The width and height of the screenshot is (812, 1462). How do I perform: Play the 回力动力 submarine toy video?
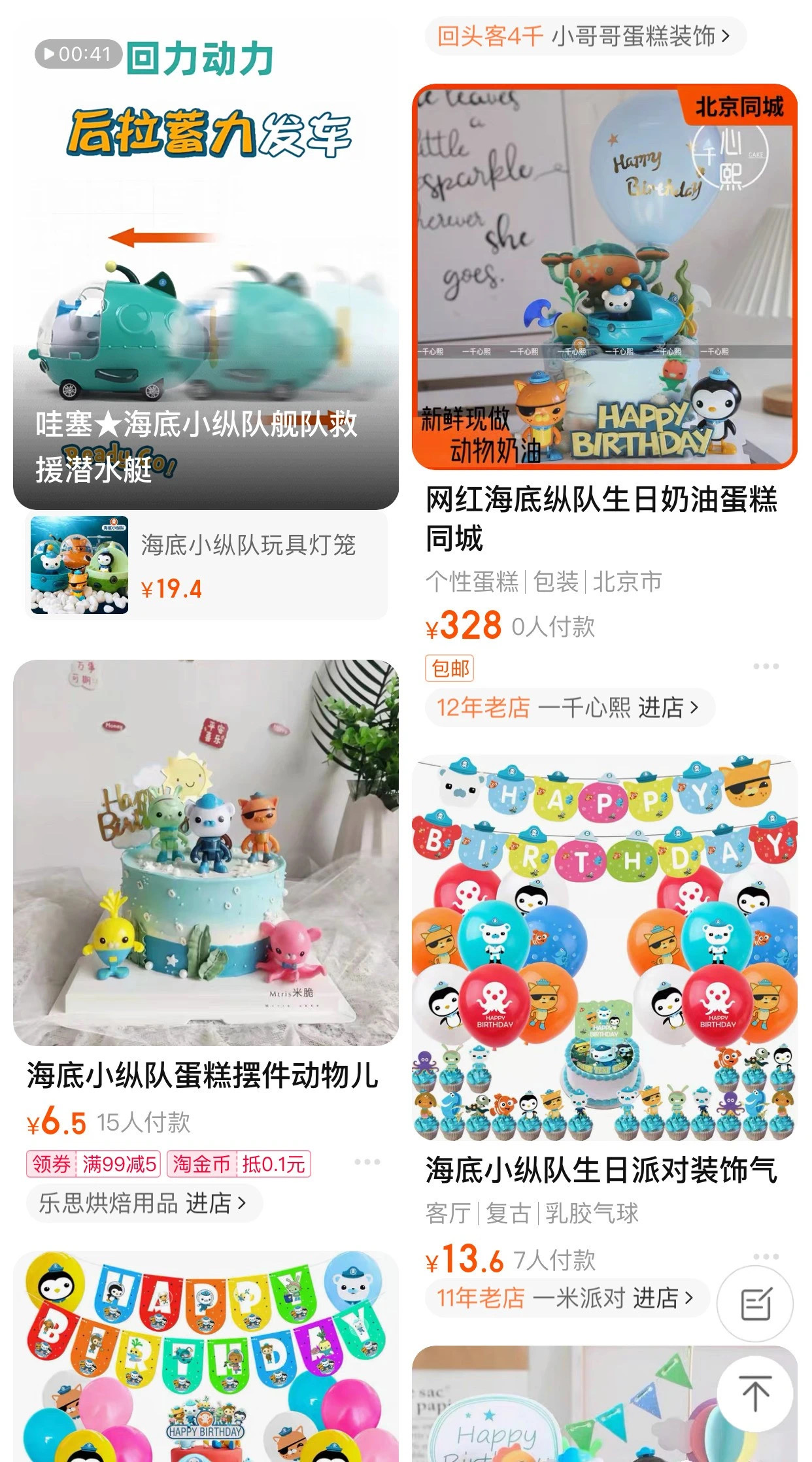point(209,275)
